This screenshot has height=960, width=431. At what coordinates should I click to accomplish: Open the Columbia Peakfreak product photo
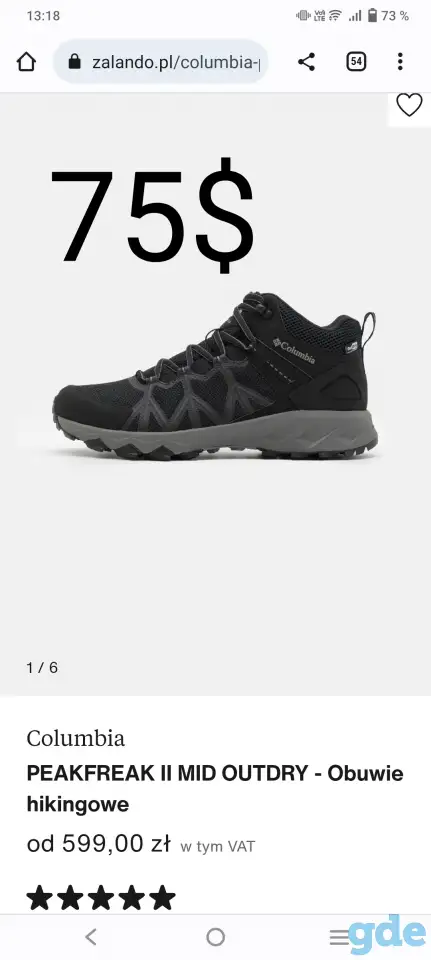click(215, 376)
